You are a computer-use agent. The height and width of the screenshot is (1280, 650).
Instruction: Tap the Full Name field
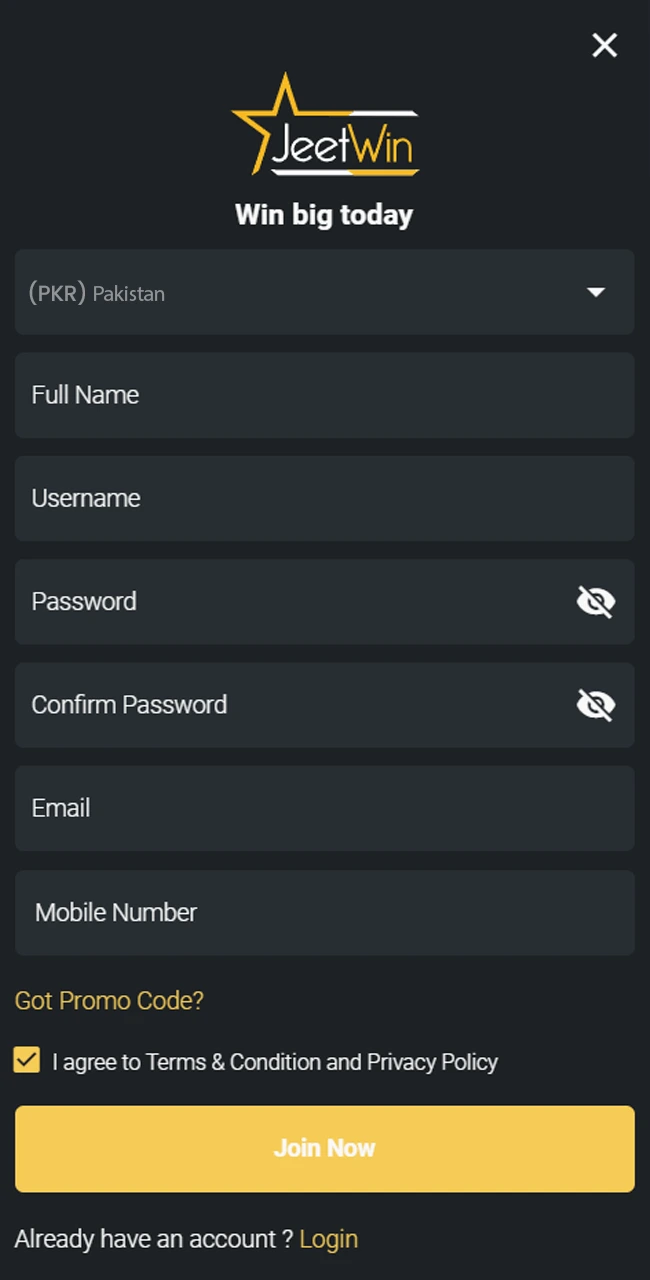click(x=324, y=395)
